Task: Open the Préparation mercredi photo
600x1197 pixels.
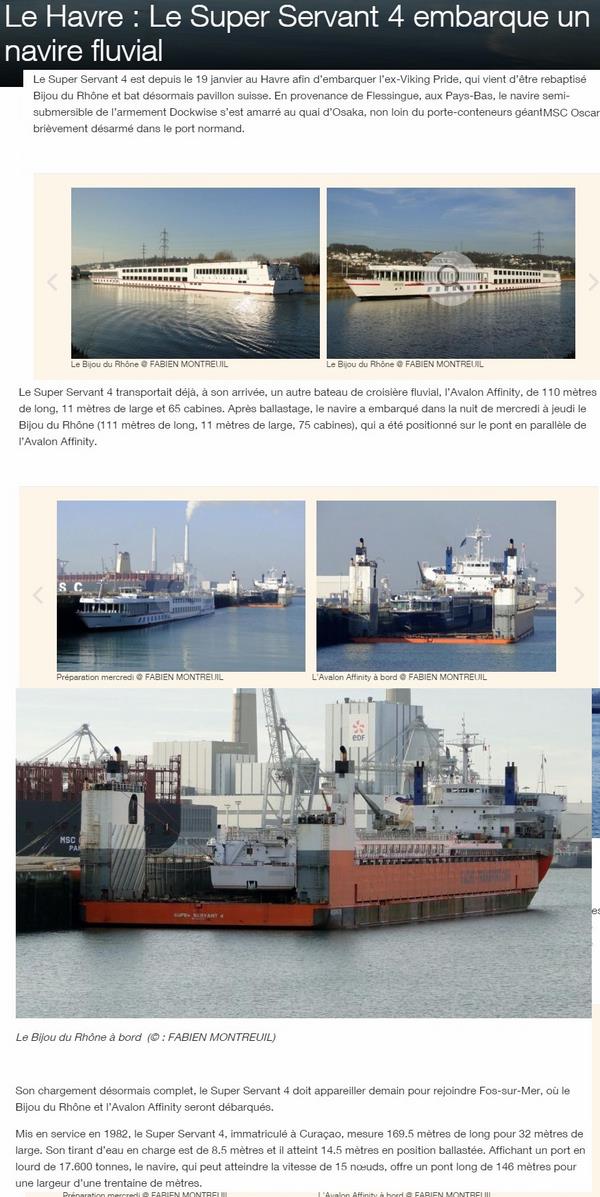Action: (181, 585)
